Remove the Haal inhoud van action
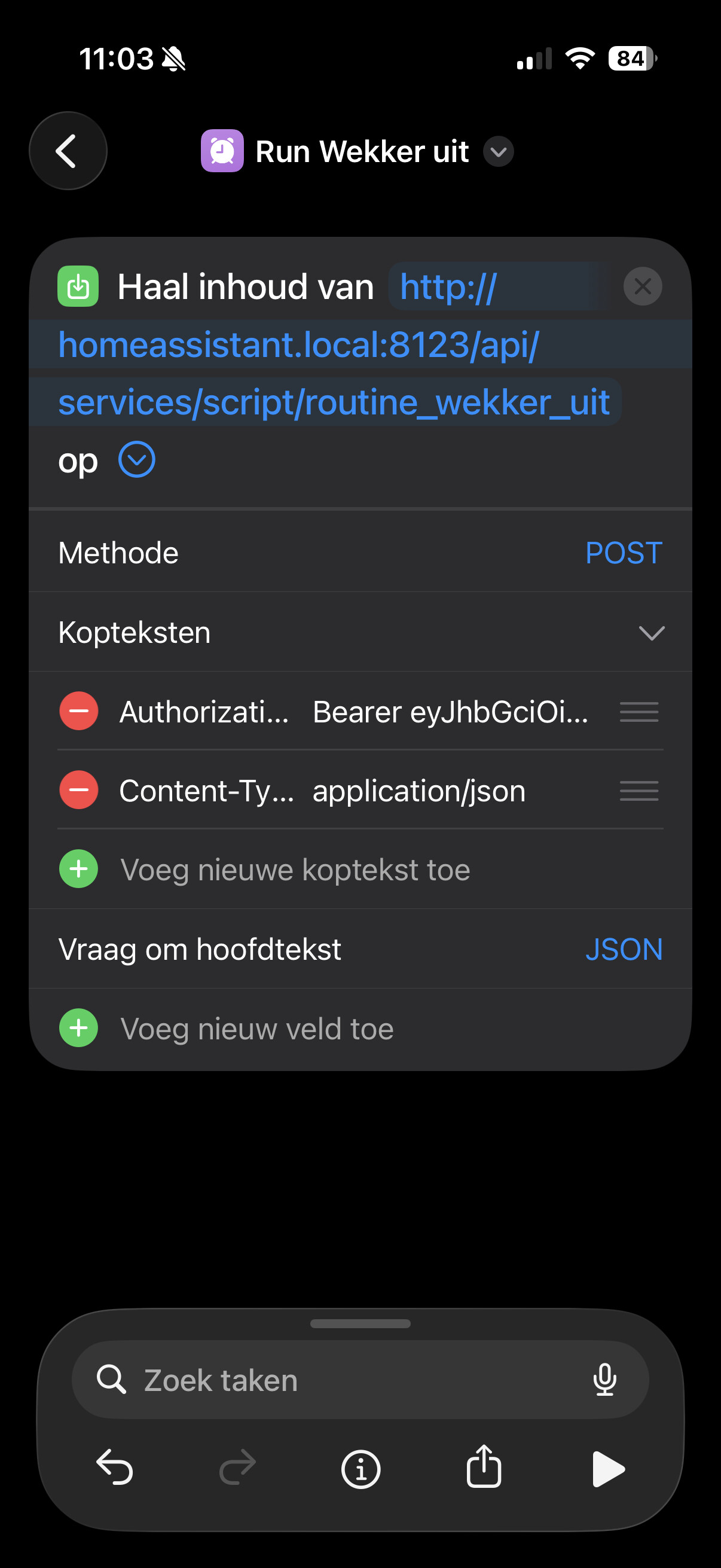The width and height of the screenshot is (721, 1568). click(x=642, y=286)
